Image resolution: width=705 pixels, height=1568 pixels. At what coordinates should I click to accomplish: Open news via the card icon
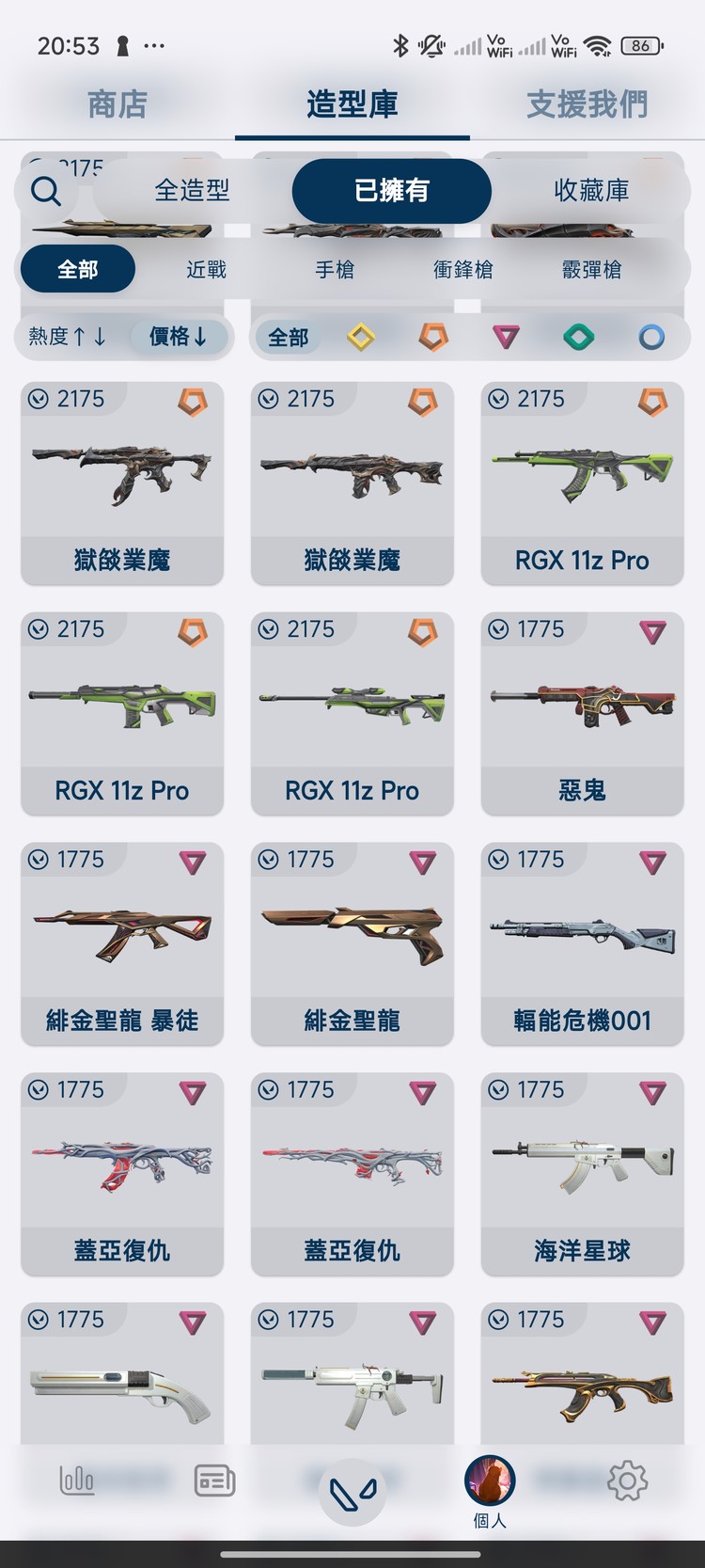pyautogui.click(x=213, y=1480)
